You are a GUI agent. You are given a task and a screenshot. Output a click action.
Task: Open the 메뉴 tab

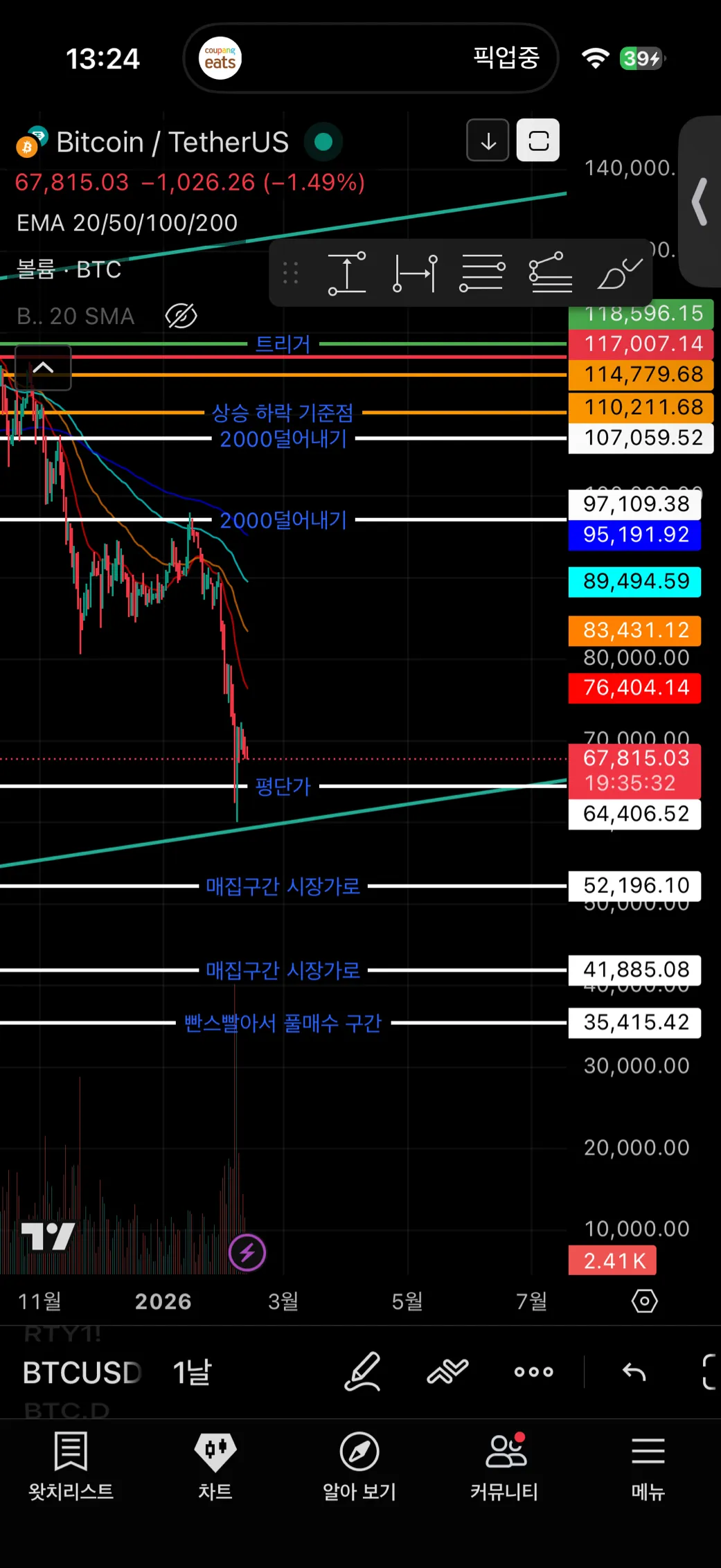(x=648, y=1465)
